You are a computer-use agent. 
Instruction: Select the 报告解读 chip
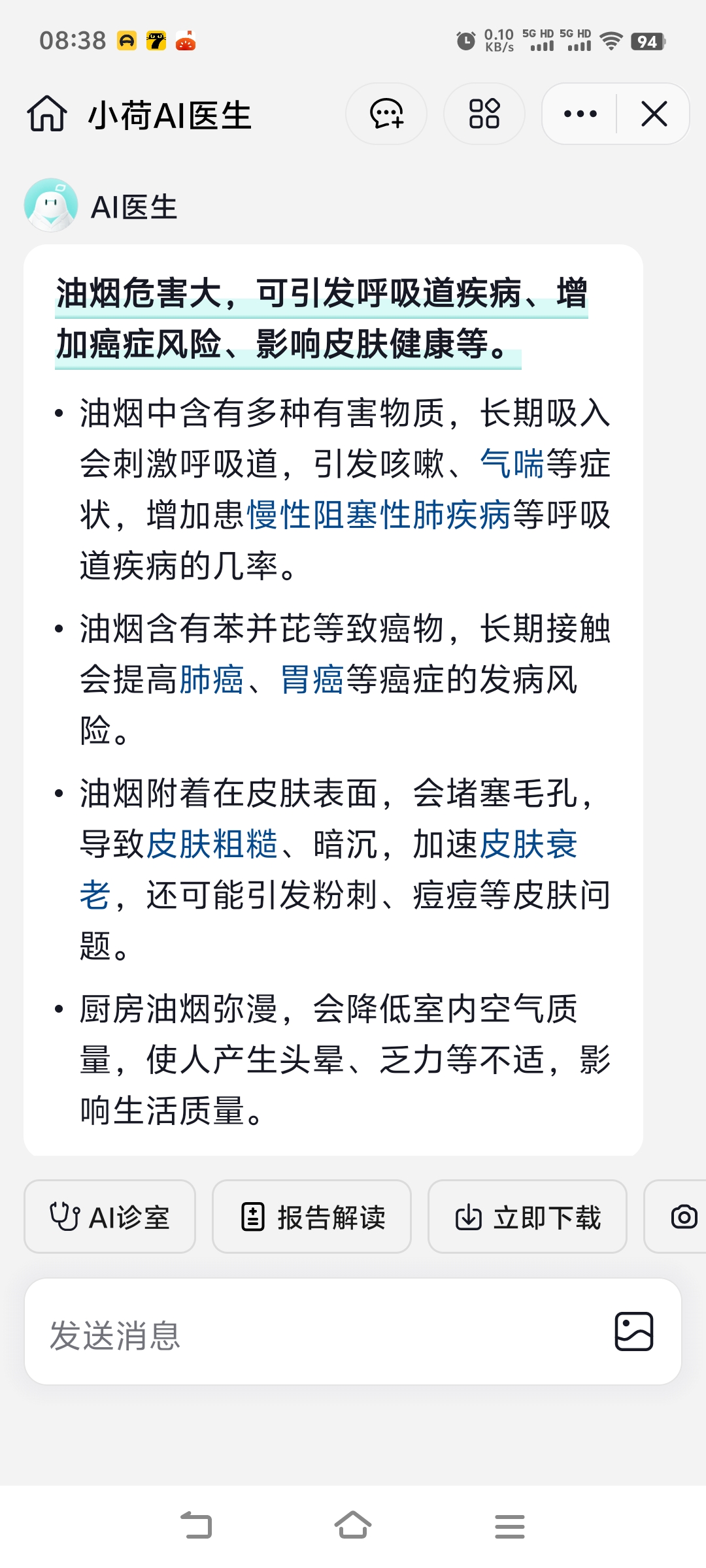point(312,1217)
